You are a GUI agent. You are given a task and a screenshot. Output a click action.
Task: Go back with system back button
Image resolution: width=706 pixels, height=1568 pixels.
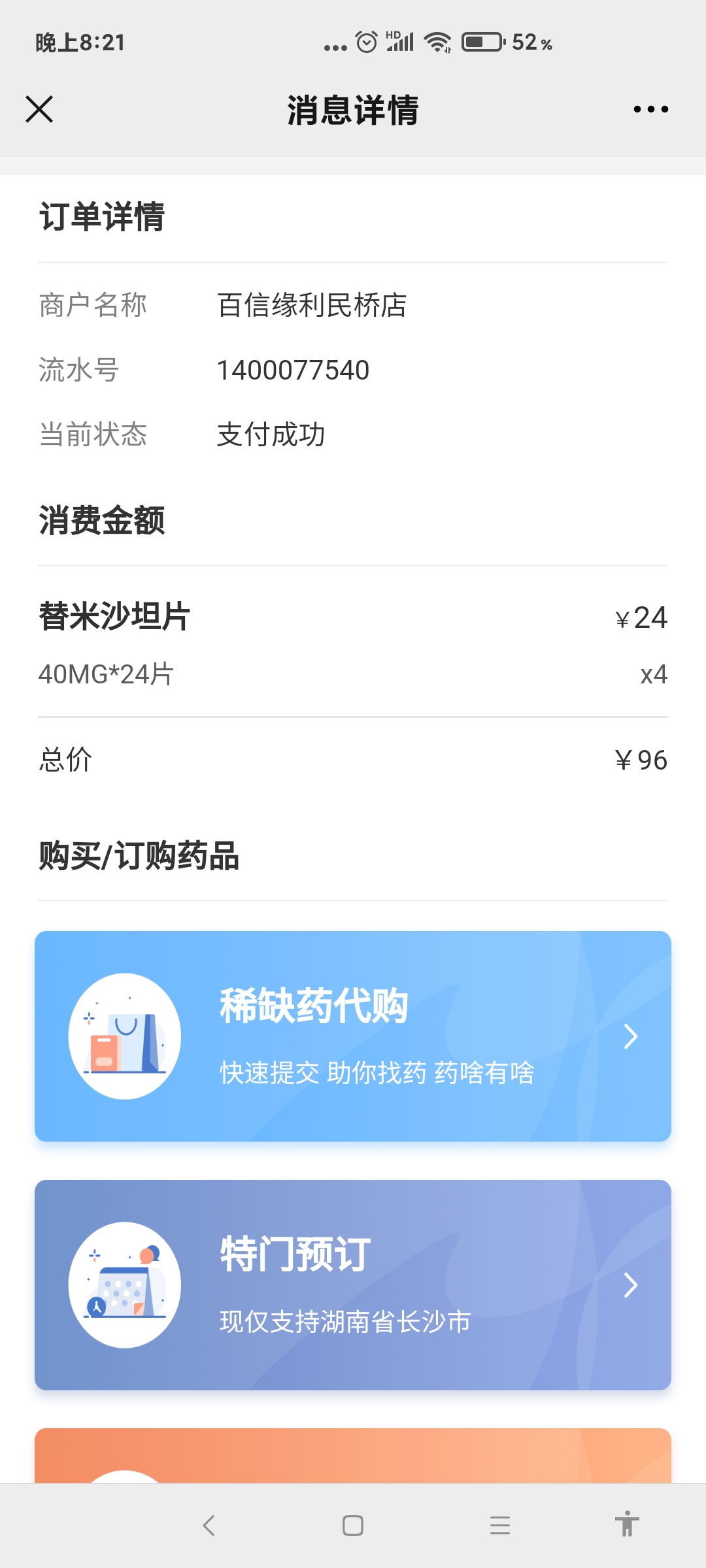point(209,1526)
